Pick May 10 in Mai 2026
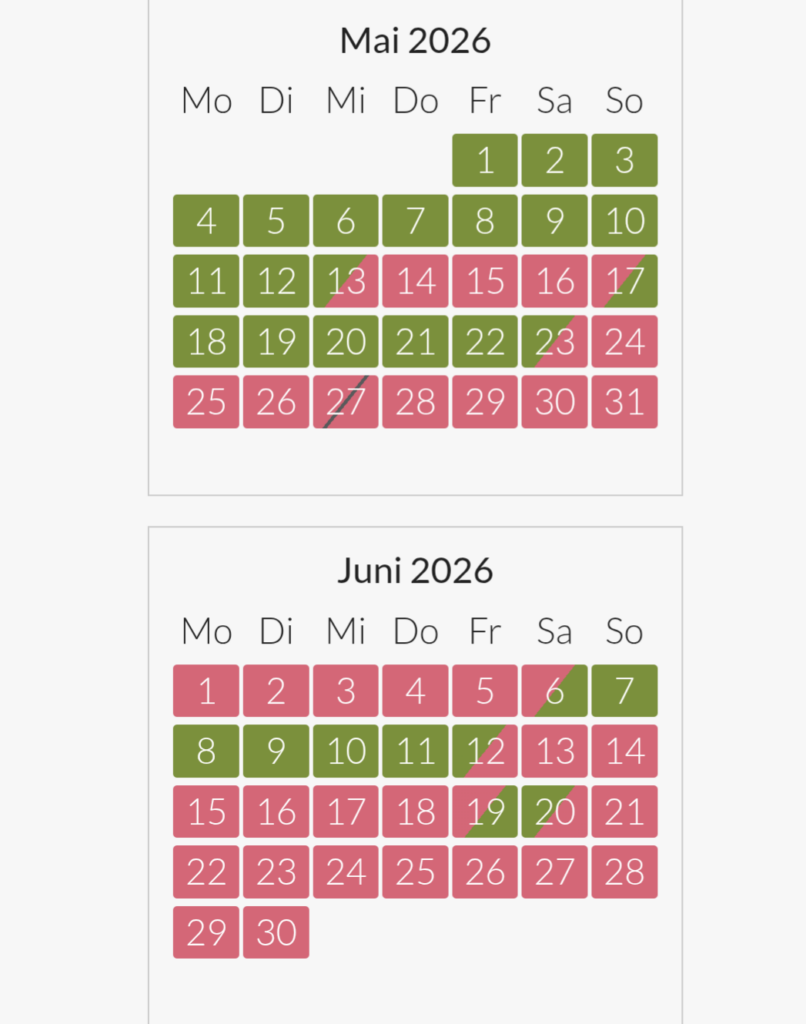The height and width of the screenshot is (1024, 806). coord(624,221)
